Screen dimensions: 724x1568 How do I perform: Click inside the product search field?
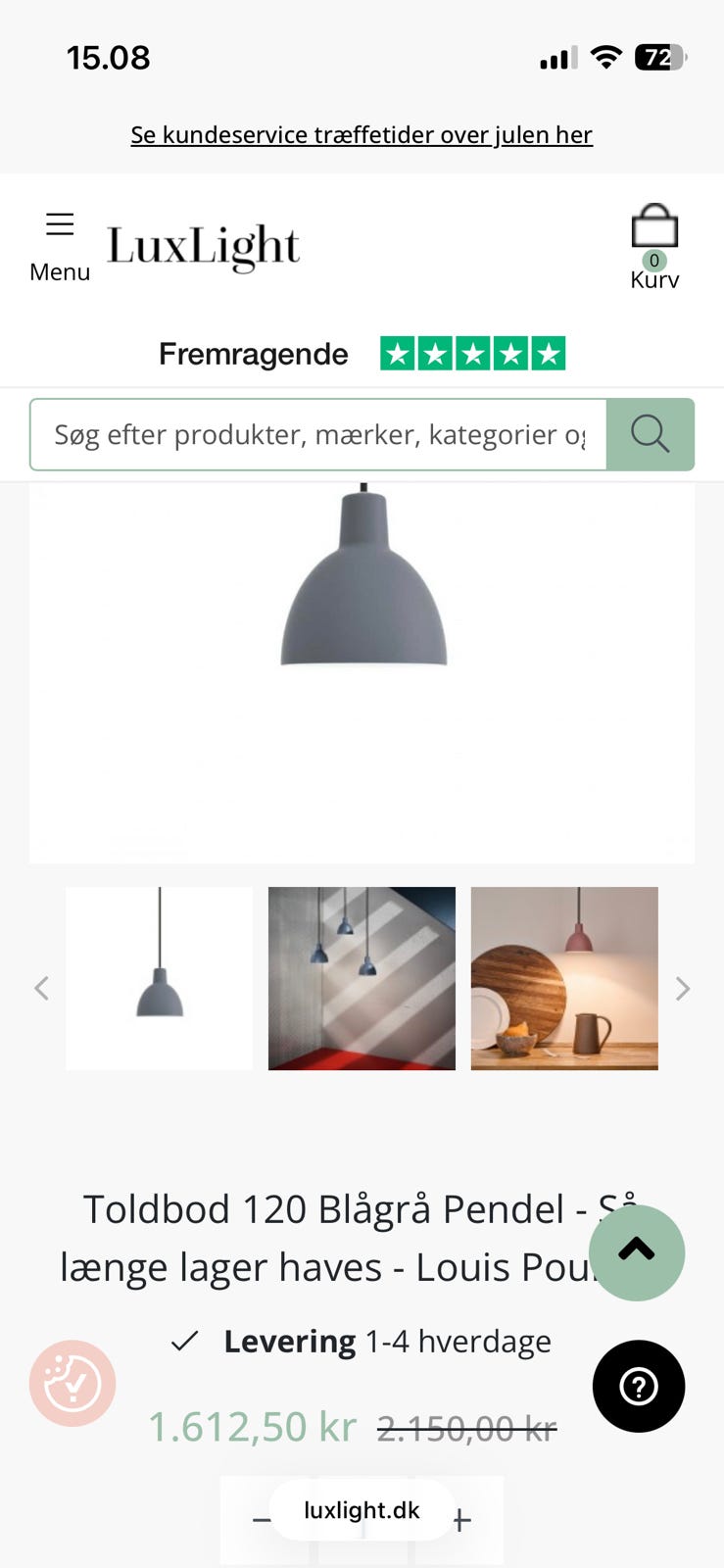318,434
